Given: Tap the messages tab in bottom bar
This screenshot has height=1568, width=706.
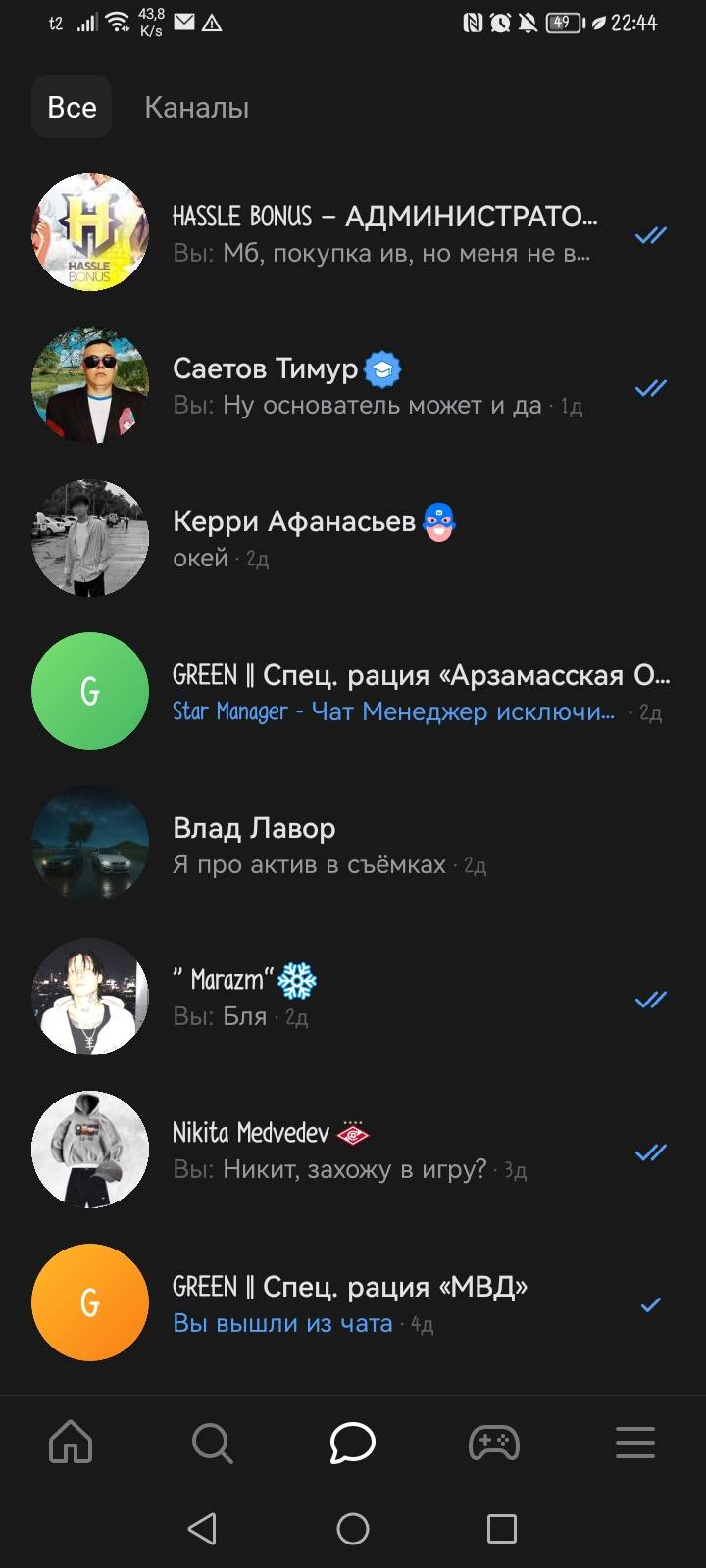Looking at the screenshot, I should pyautogui.click(x=353, y=1443).
